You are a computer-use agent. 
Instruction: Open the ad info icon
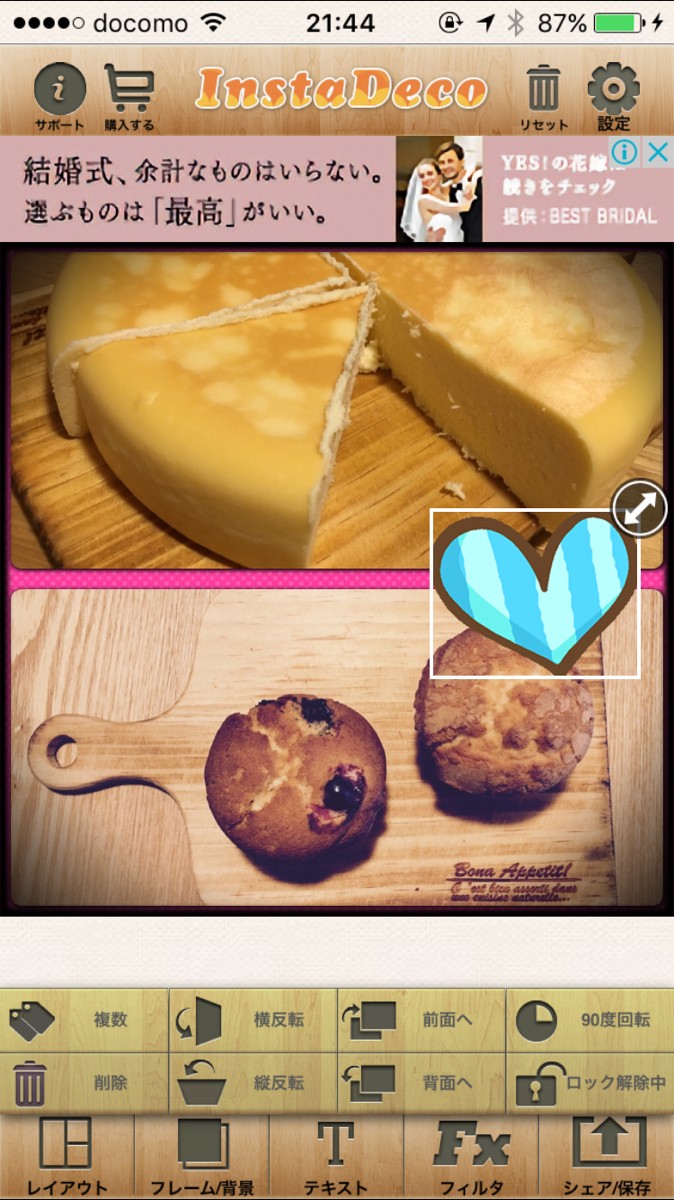[x=625, y=153]
